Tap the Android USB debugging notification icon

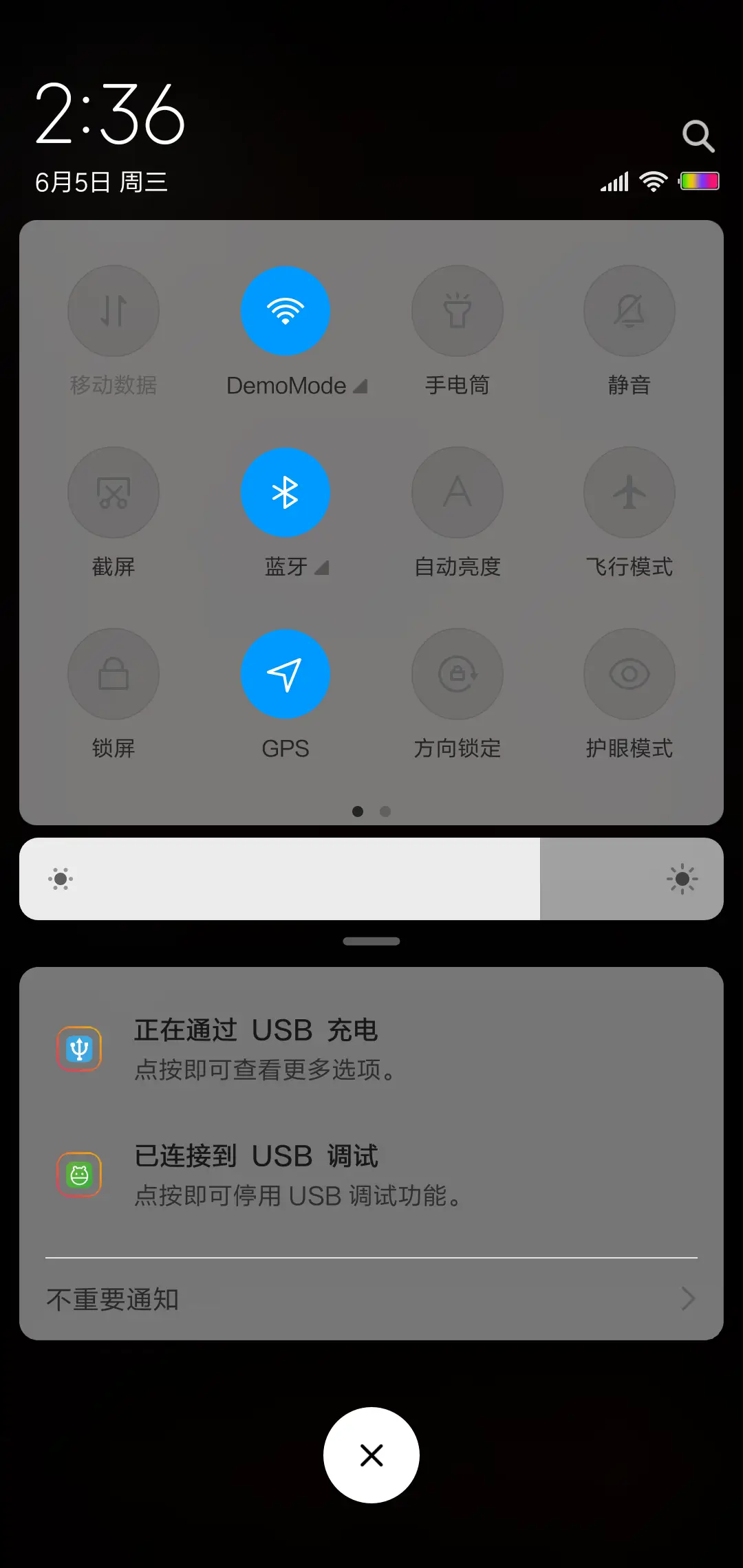[79, 1175]
